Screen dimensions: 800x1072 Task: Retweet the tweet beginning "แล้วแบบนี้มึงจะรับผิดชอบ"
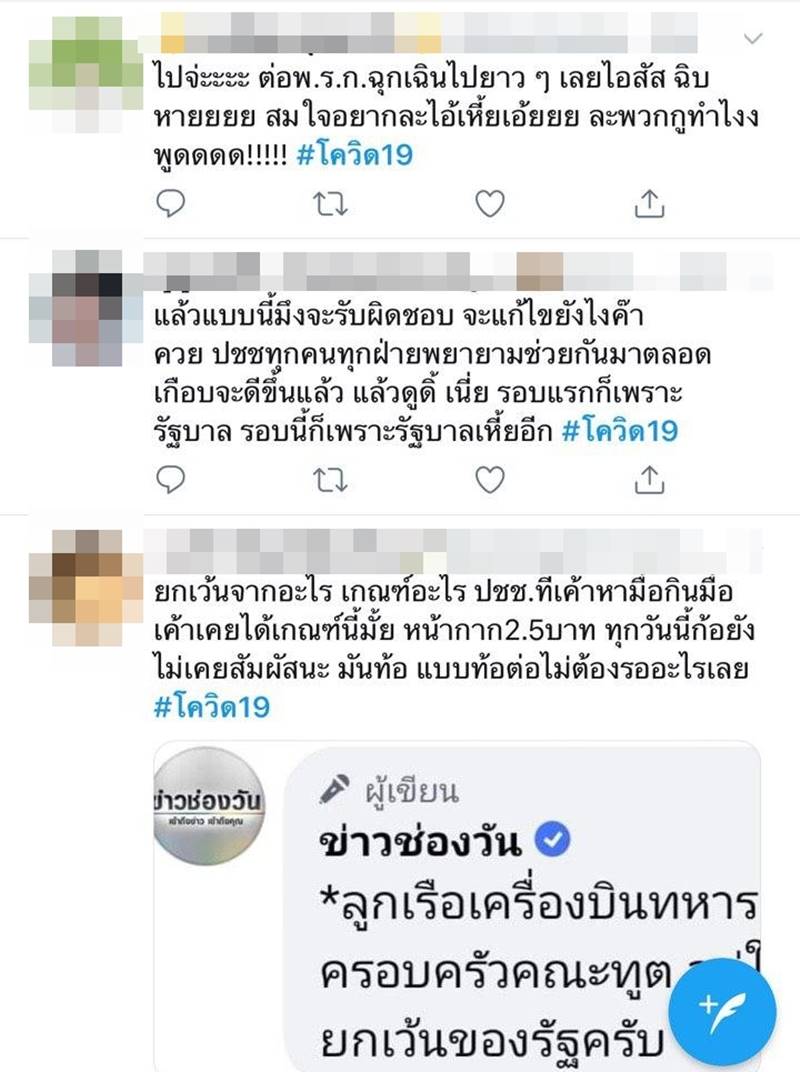(328, 481)
